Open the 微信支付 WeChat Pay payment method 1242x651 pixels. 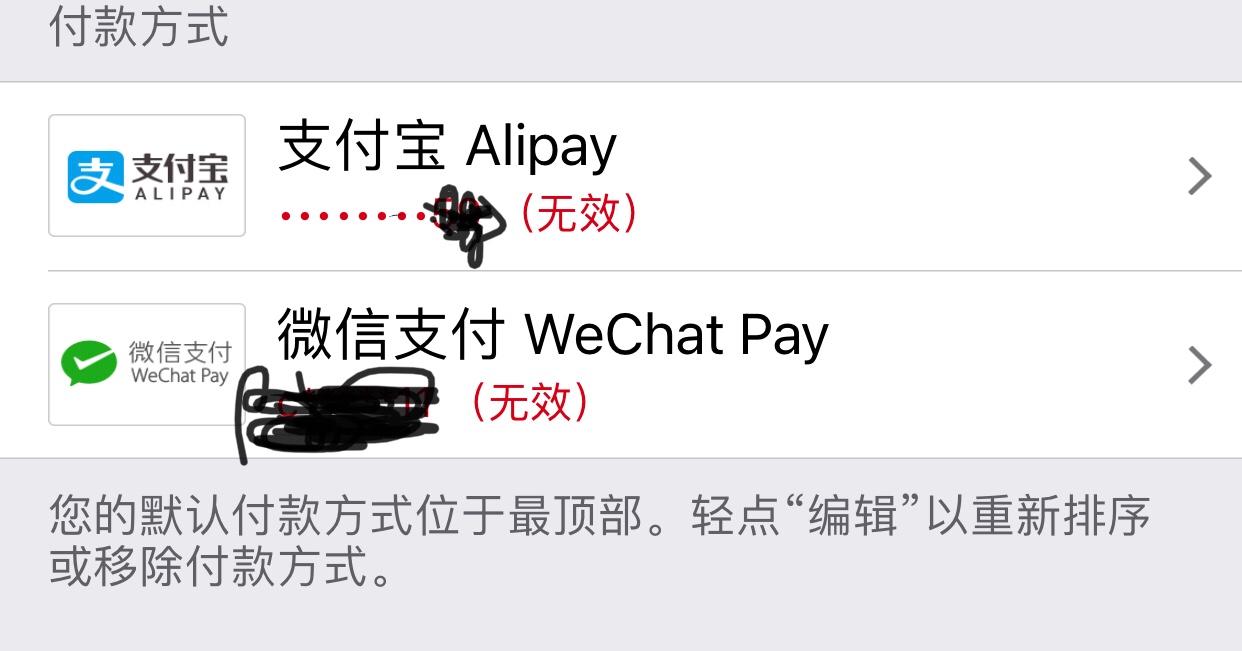(x=620, y=364)
